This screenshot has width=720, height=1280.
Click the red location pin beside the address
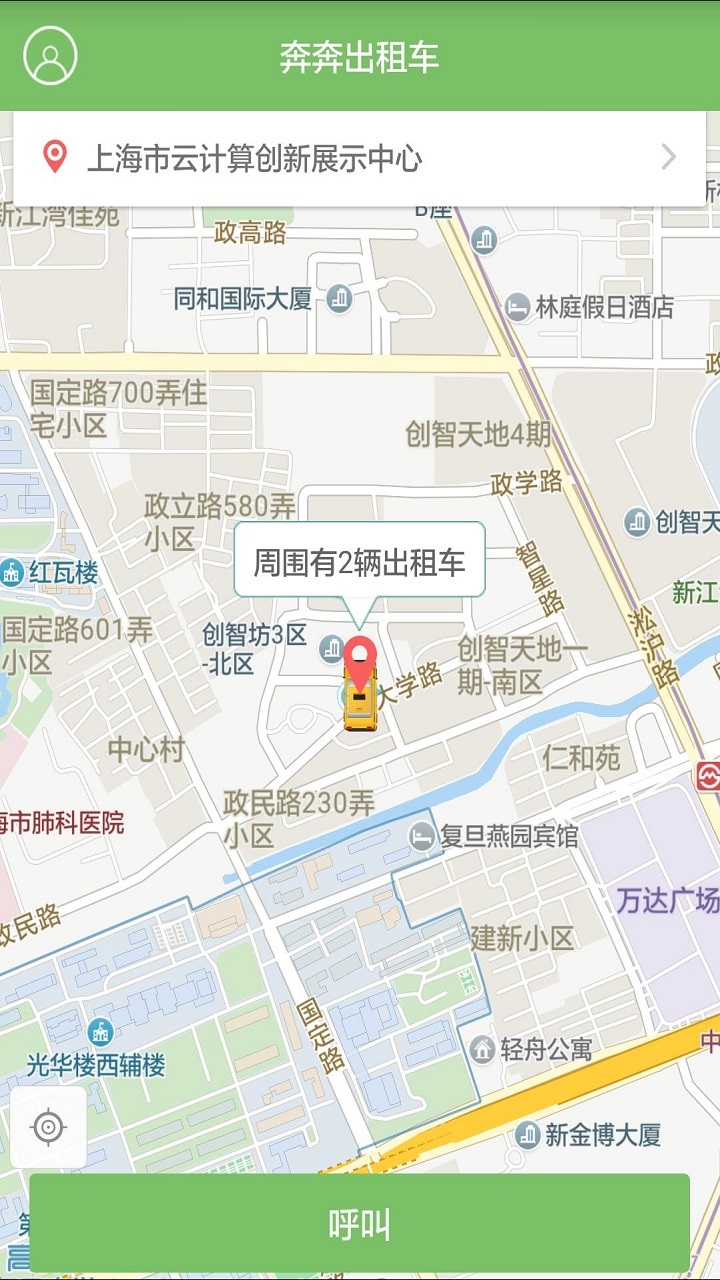(x=54, y=156)
